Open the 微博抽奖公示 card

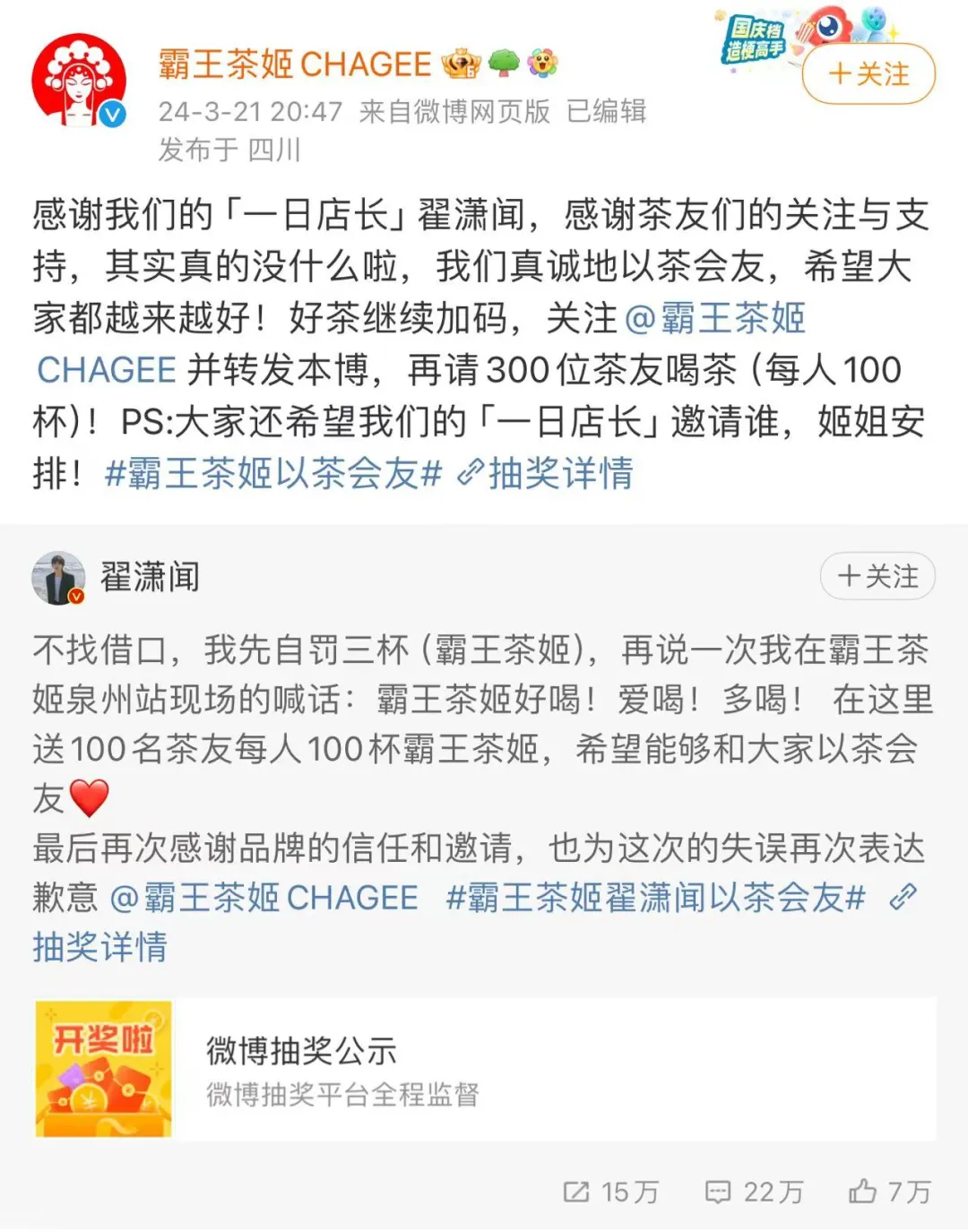[x=485, y=1069]
